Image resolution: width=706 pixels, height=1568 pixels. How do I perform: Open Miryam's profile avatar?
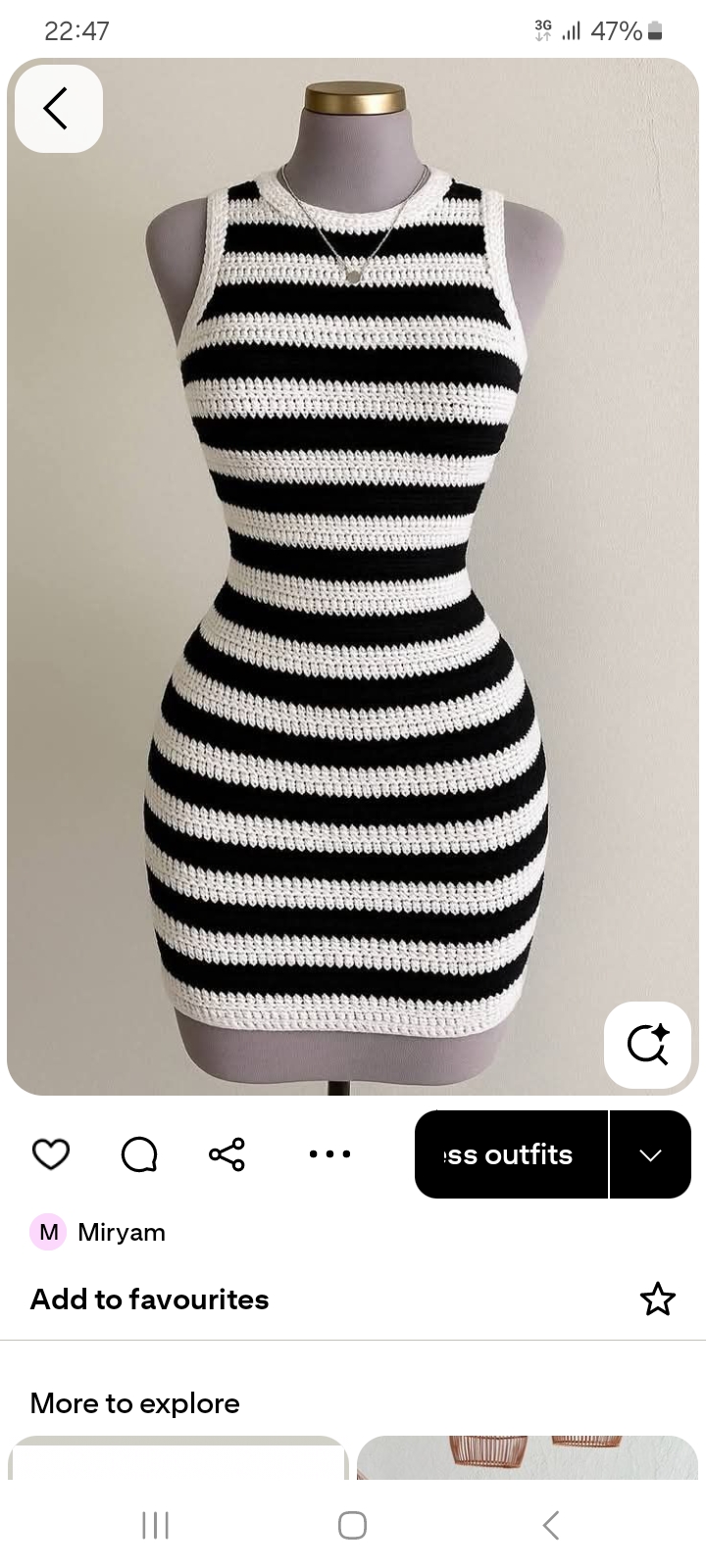coord(47,1232)
